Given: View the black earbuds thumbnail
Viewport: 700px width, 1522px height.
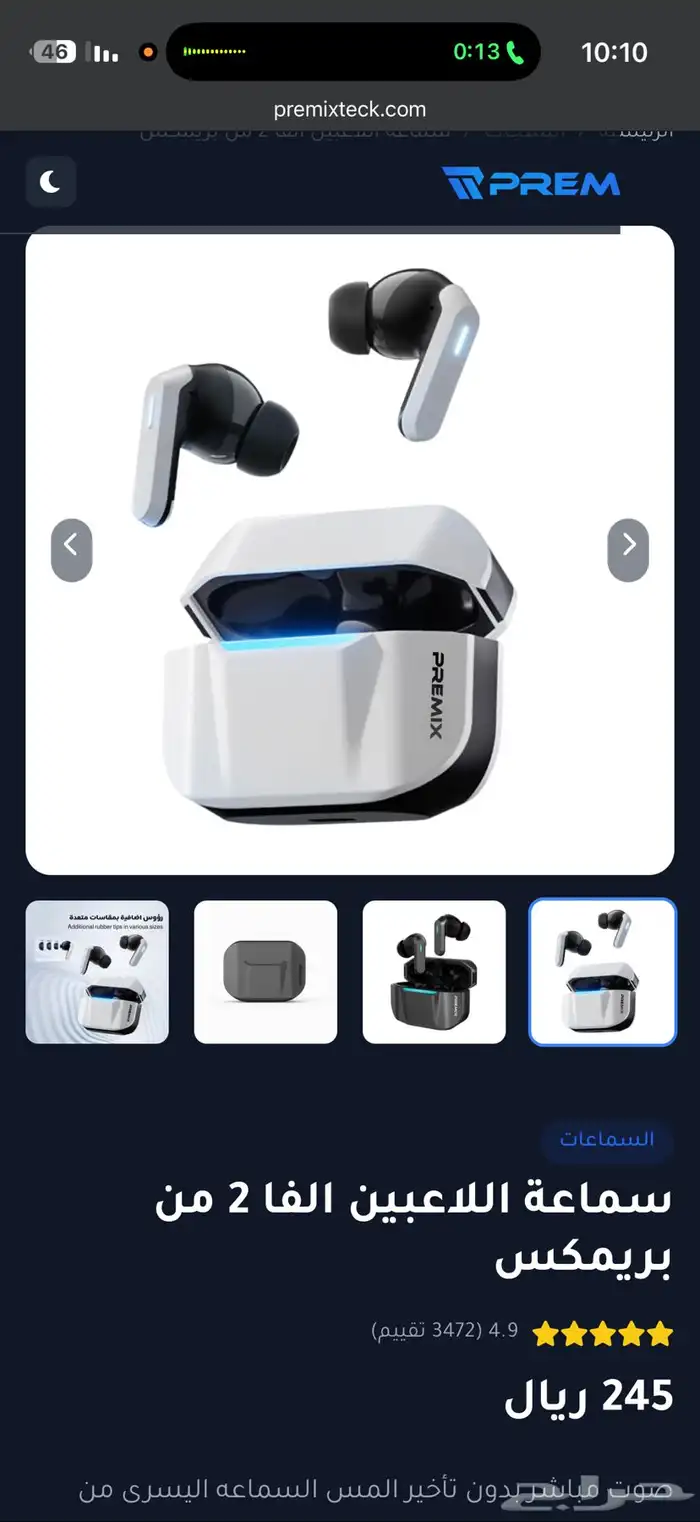Looking at the screenshot, I should click(434, 972).
